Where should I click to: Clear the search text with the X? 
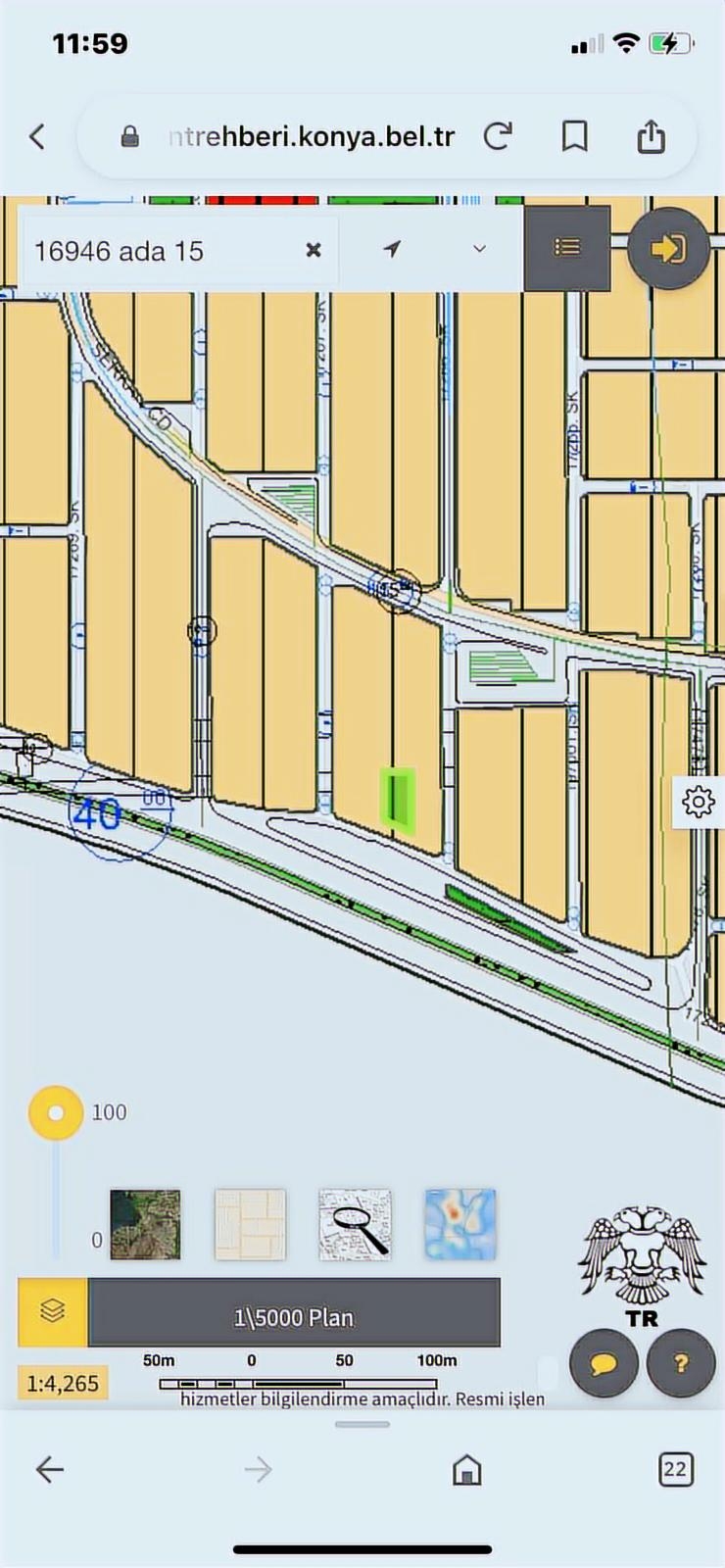click(314, 250)
